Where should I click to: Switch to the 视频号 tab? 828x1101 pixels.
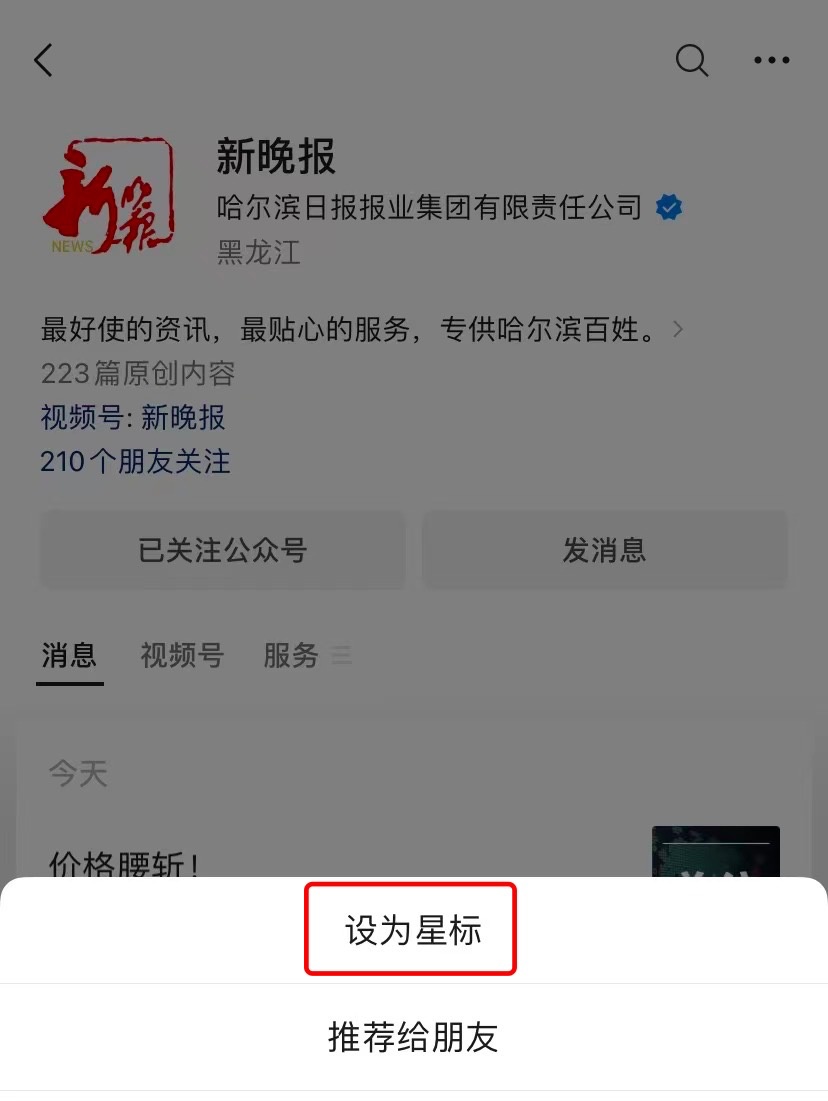click(x=181, y=656)
